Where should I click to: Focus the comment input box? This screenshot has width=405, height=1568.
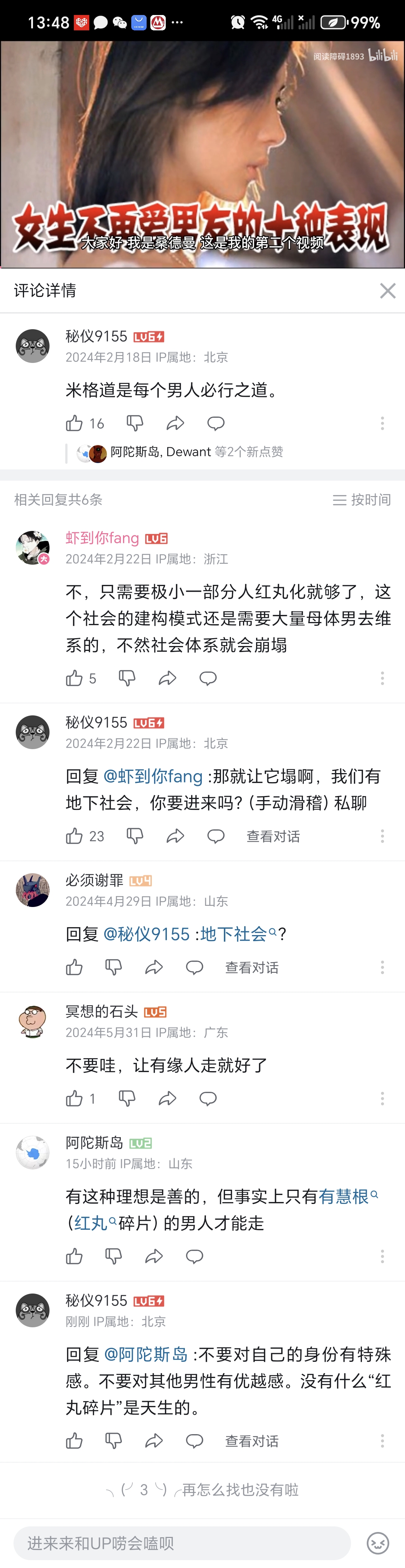click(x=181, y=1543)
